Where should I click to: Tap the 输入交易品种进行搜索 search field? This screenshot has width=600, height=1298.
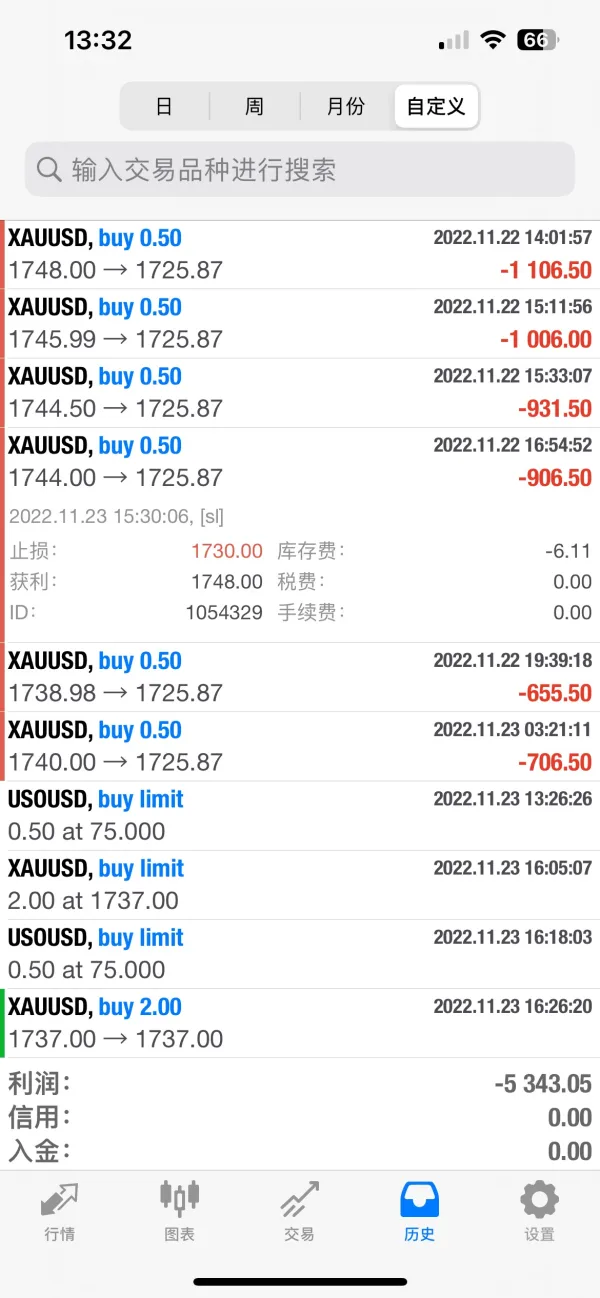[x=300, y=169]
